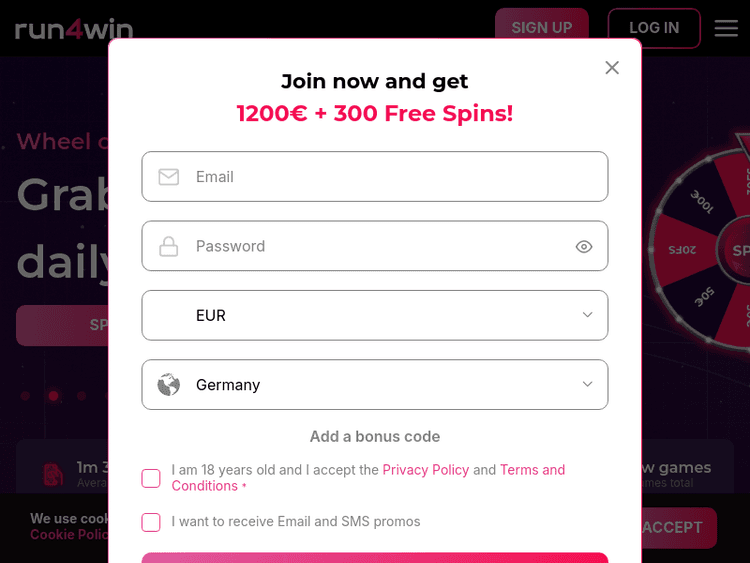Read the Terms and Conditions
Viewport: 750px width, 563px height.
[x=532, y=470]
